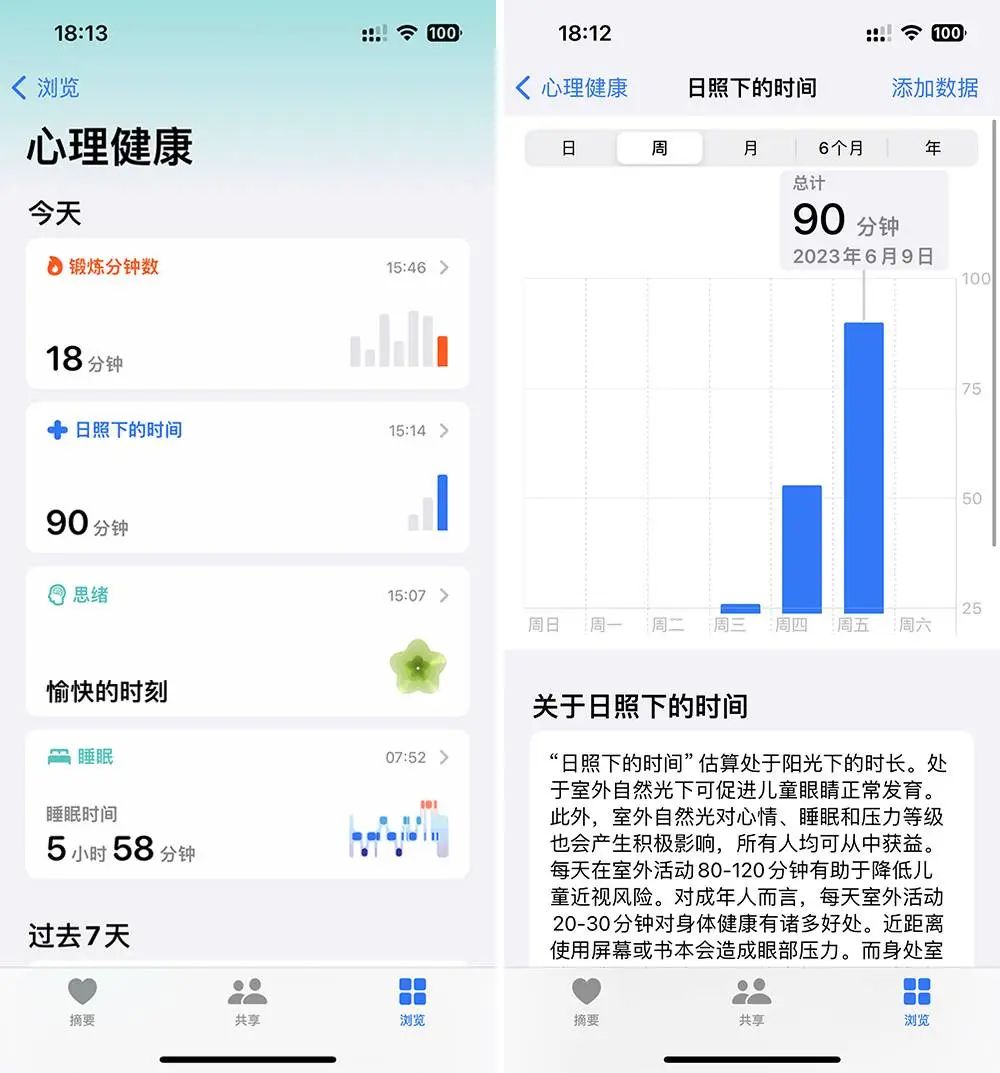This screenshot has width=1000, height=1073.
Task: Return to 心理健康 from the 日照下的时间 chart
Action: [x=572, y=88]
